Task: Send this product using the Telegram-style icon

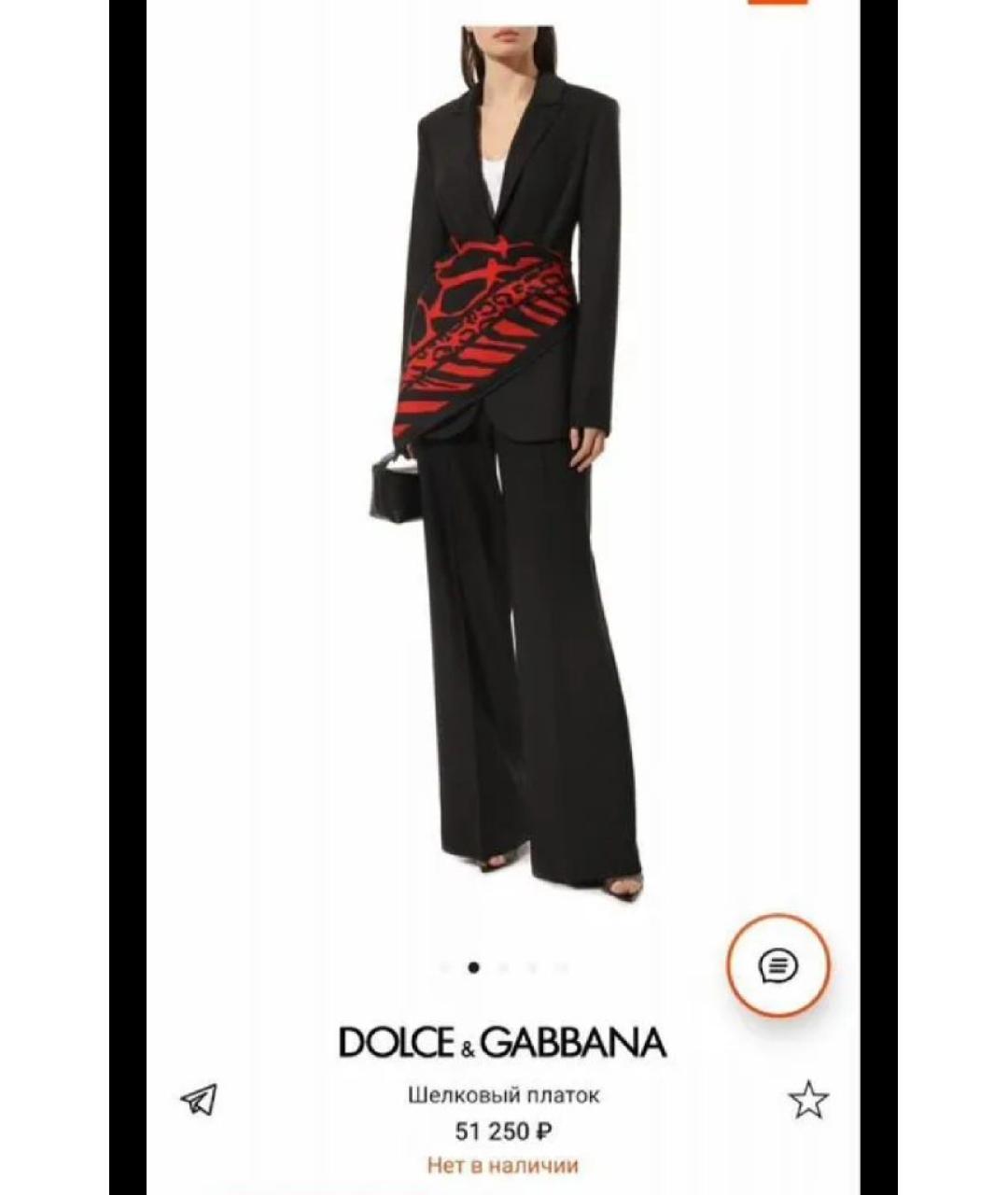Action: (195, 1102)
